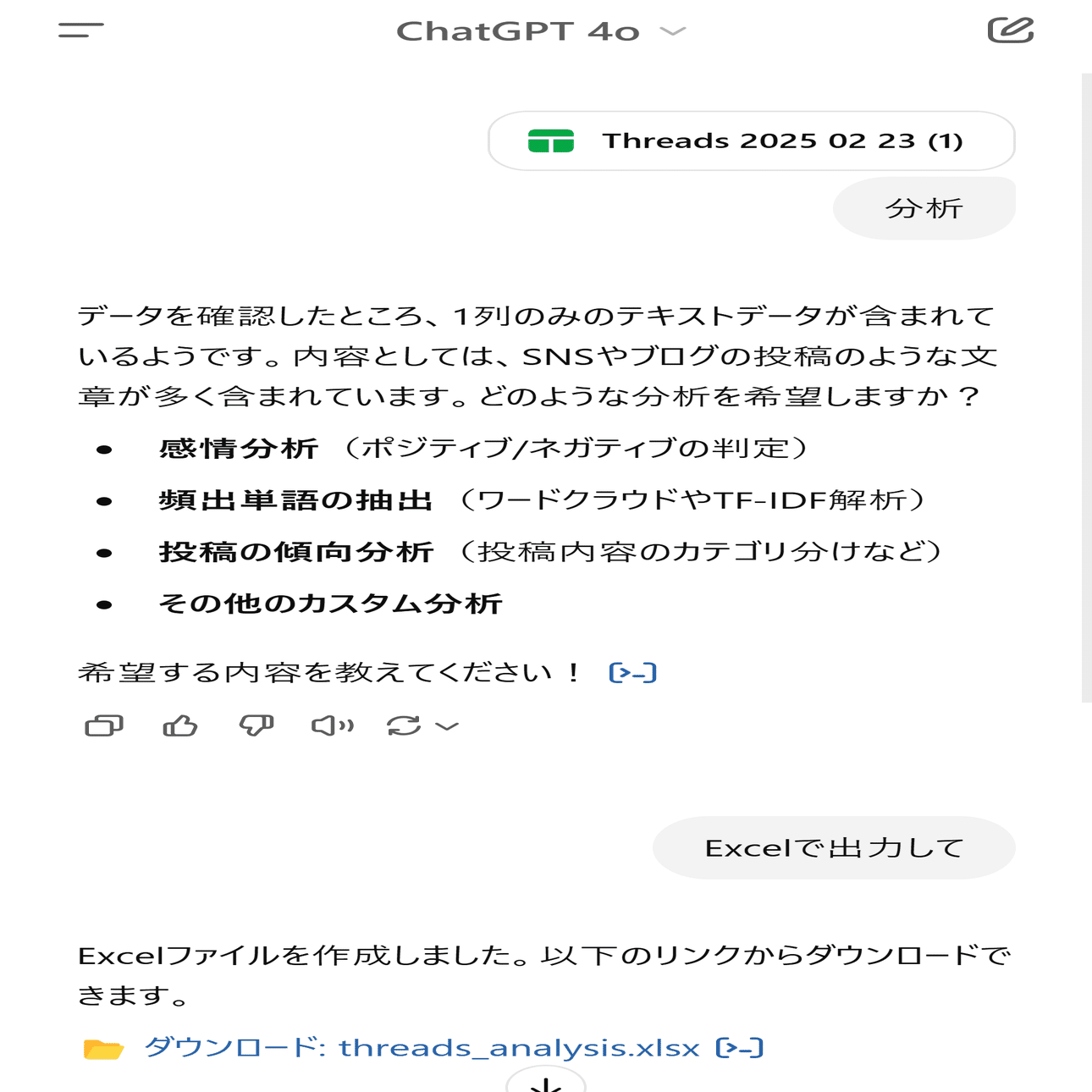The width and height of the screenshot is (1092, 1092).
Task: Read the response aloud
Action: [x=332, y=725]
